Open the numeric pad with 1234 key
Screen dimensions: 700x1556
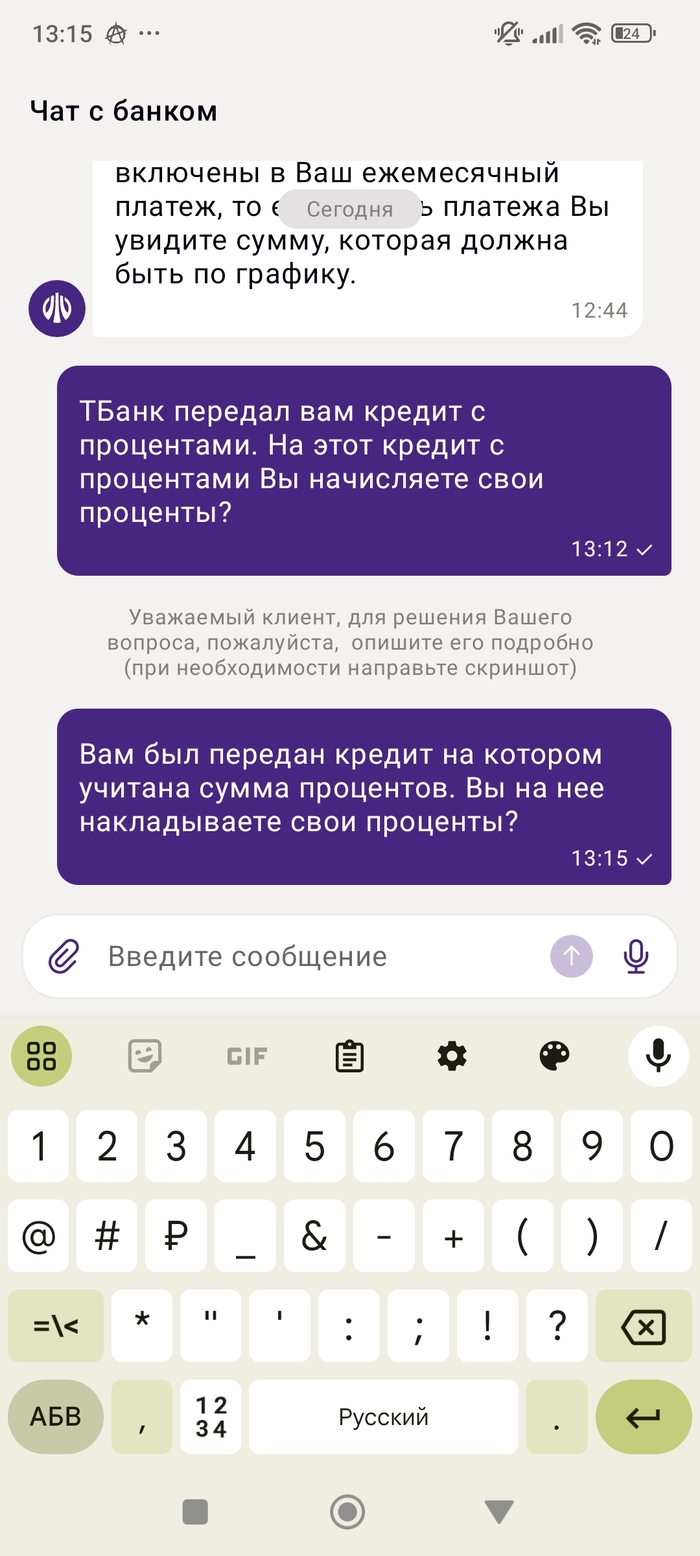pyautogui.click(x=211, y=1417)
